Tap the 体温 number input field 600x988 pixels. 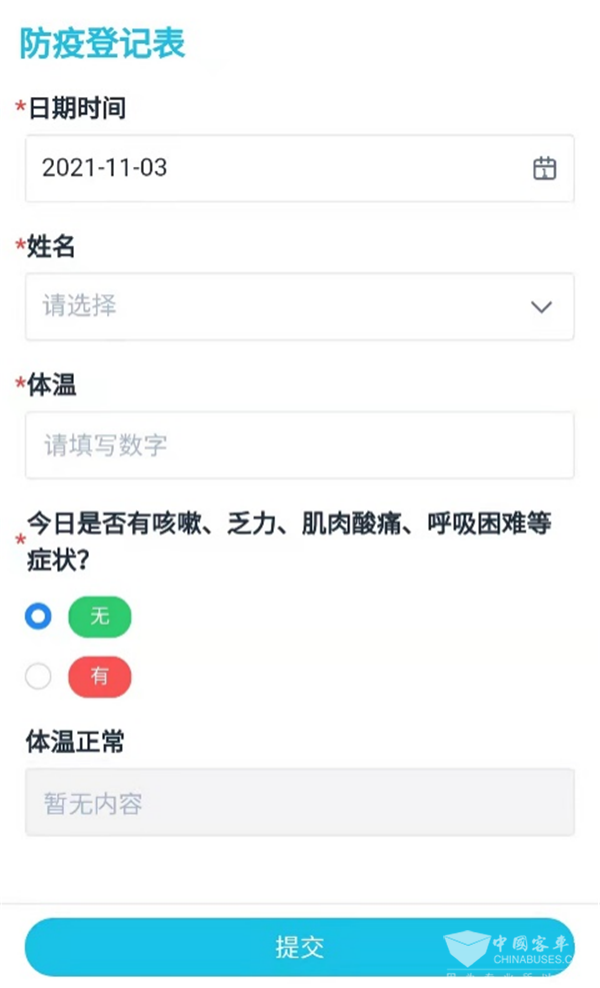tap(300, 445)
